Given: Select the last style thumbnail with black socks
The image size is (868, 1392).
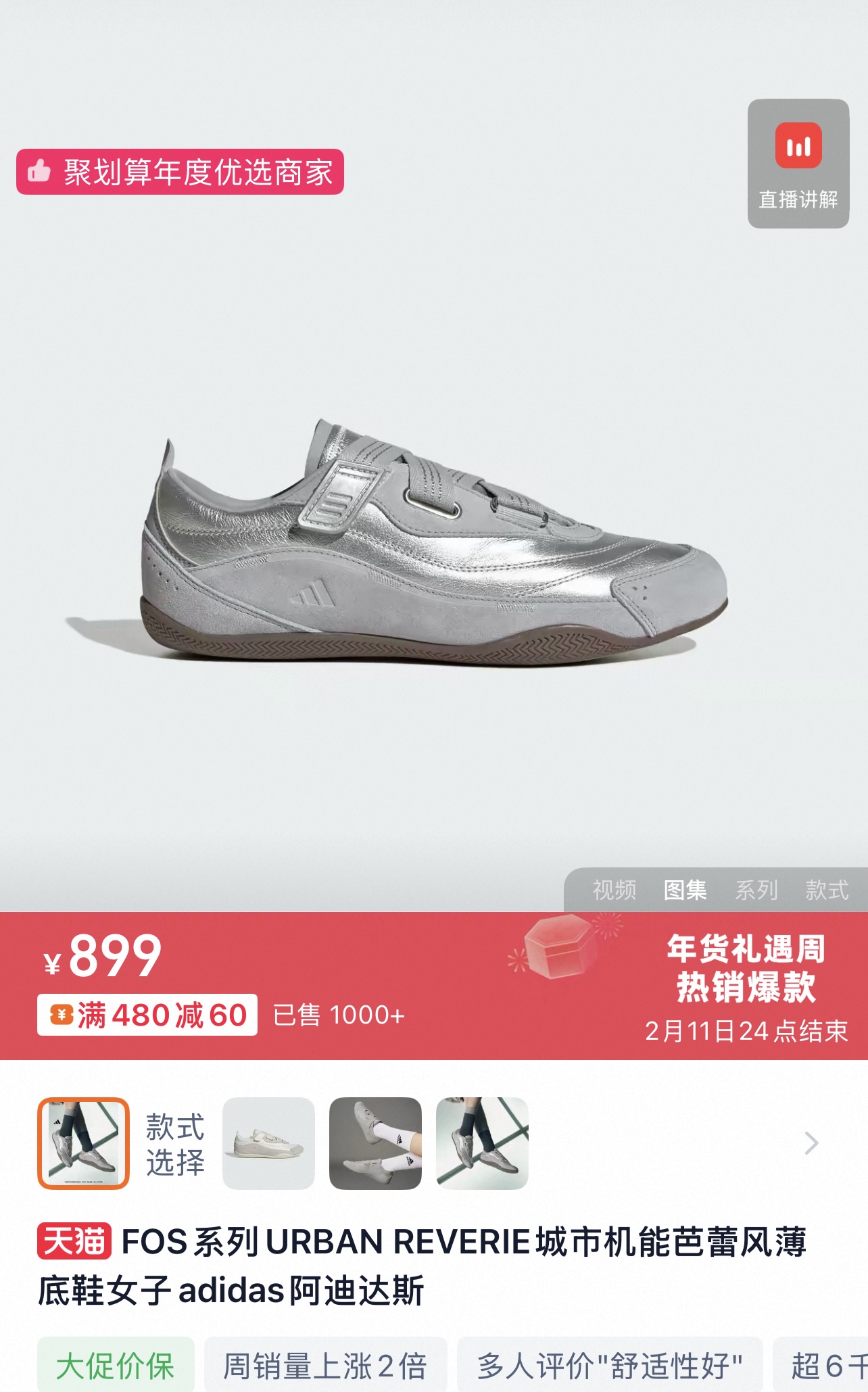Looking at the screenshot, I should pos(482,1143).
